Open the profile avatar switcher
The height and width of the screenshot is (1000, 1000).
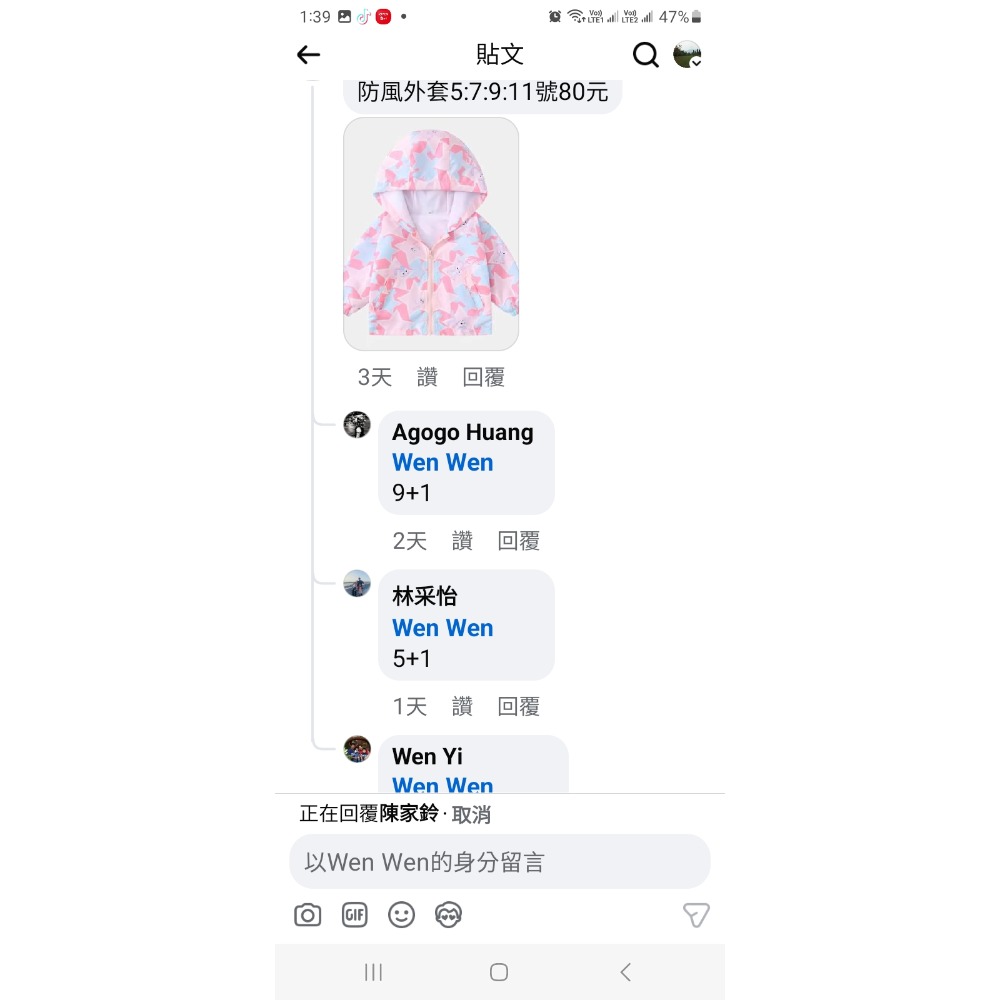click(687, 55)
